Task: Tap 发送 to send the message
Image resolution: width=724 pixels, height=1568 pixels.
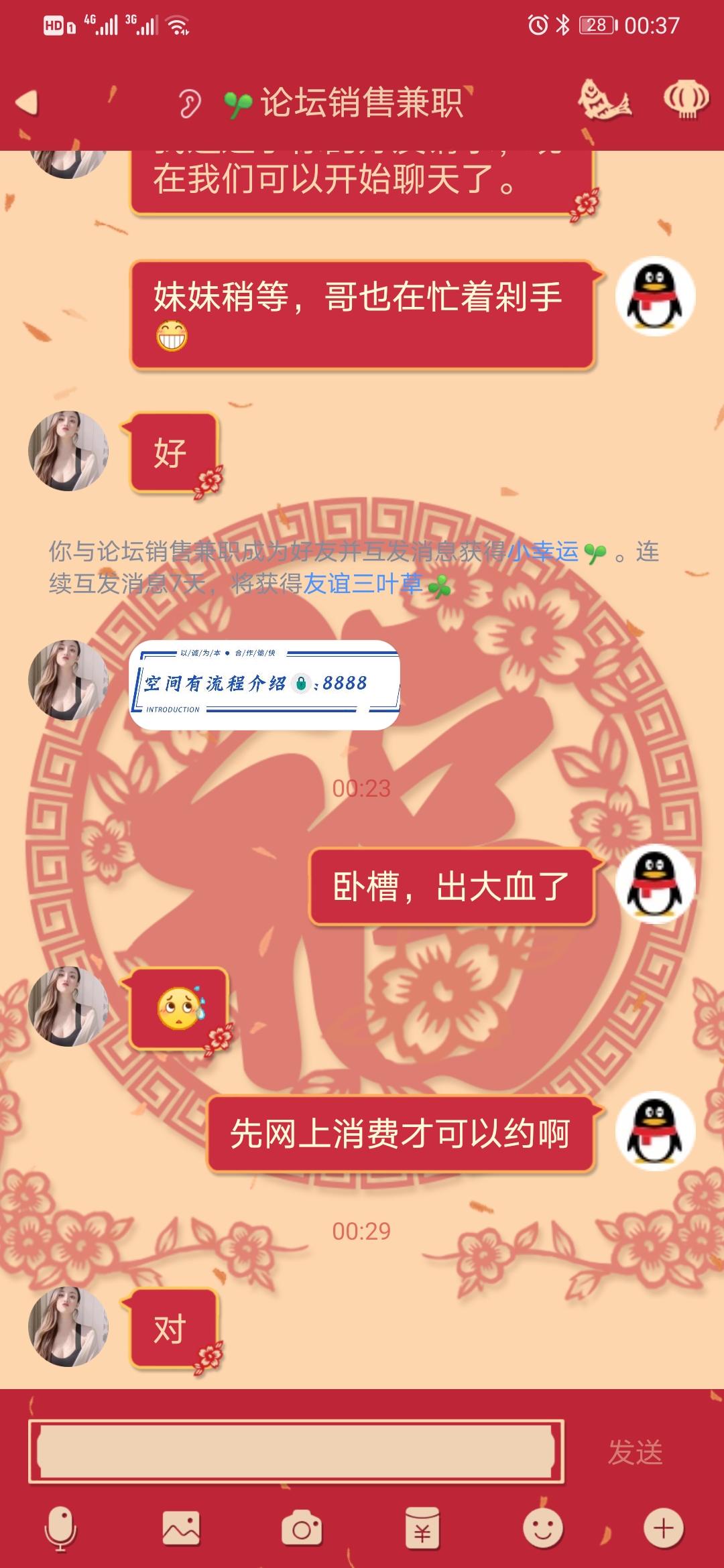Action: tap(634, 1452)
